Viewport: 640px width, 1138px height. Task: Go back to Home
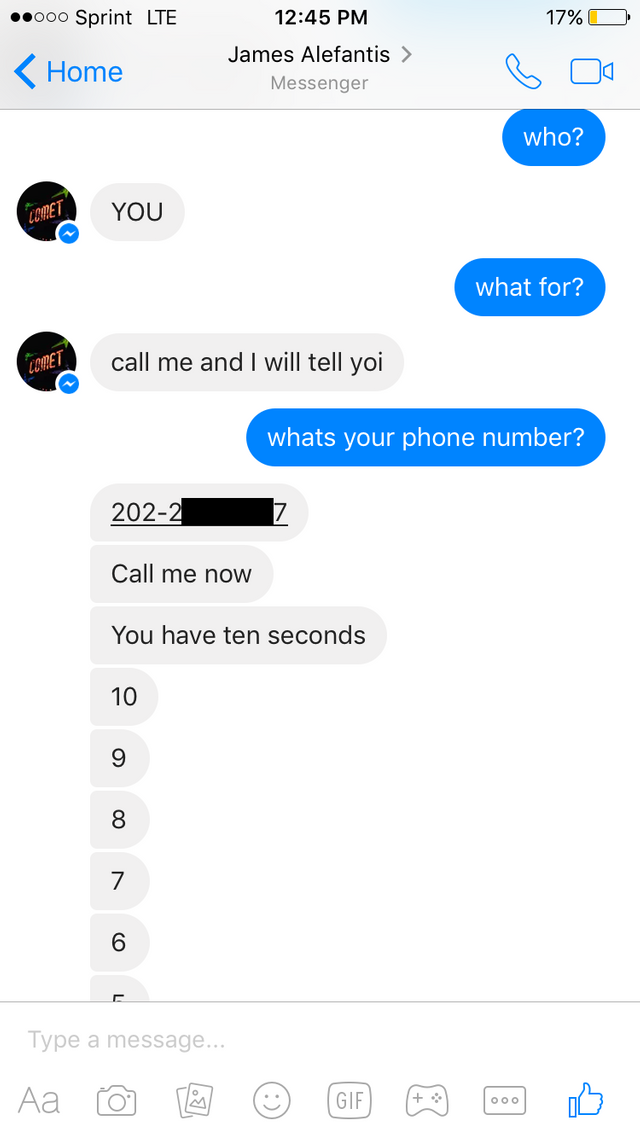coord(69,72)
